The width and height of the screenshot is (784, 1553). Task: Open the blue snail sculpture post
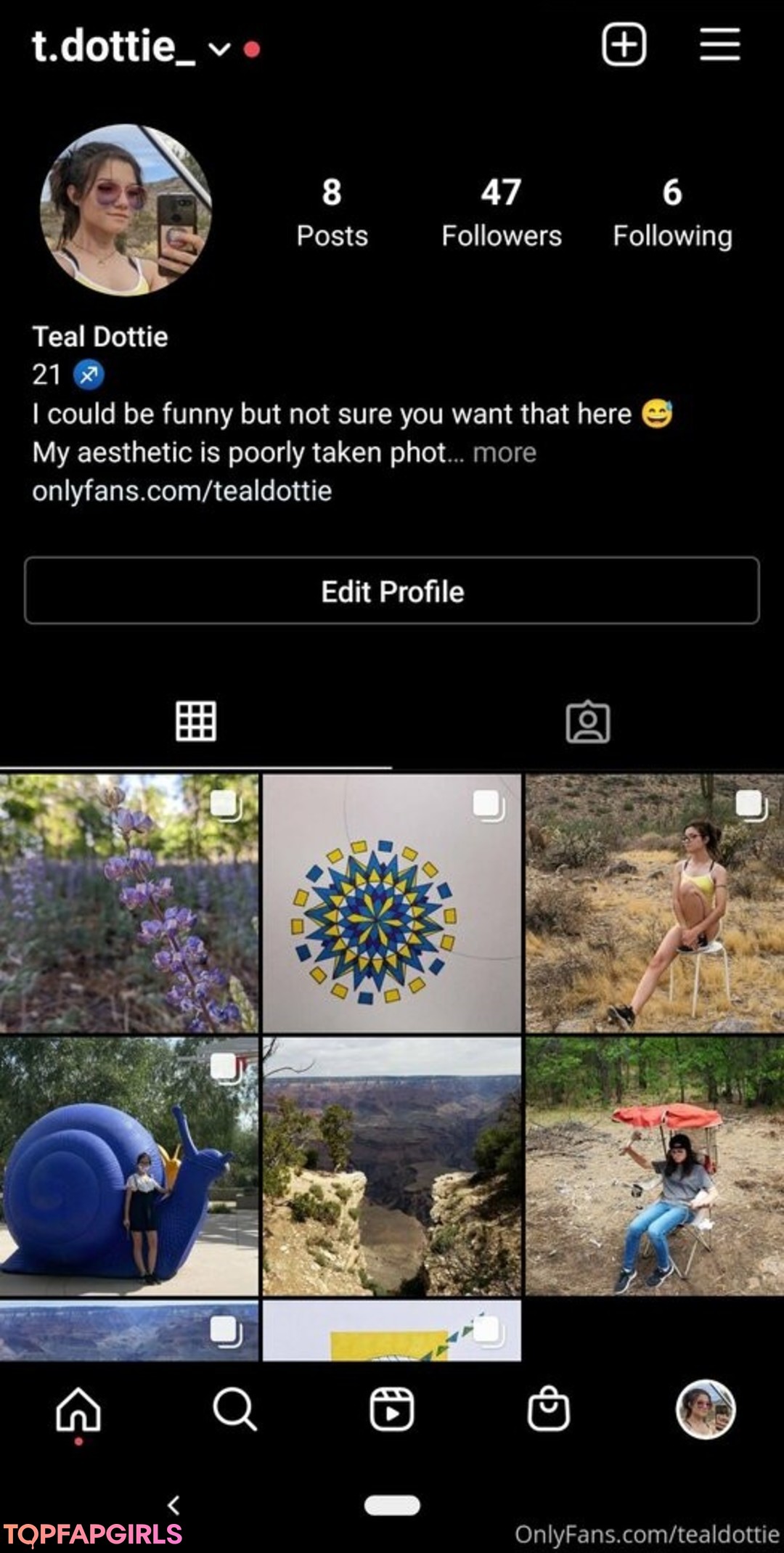point(128,1166)
